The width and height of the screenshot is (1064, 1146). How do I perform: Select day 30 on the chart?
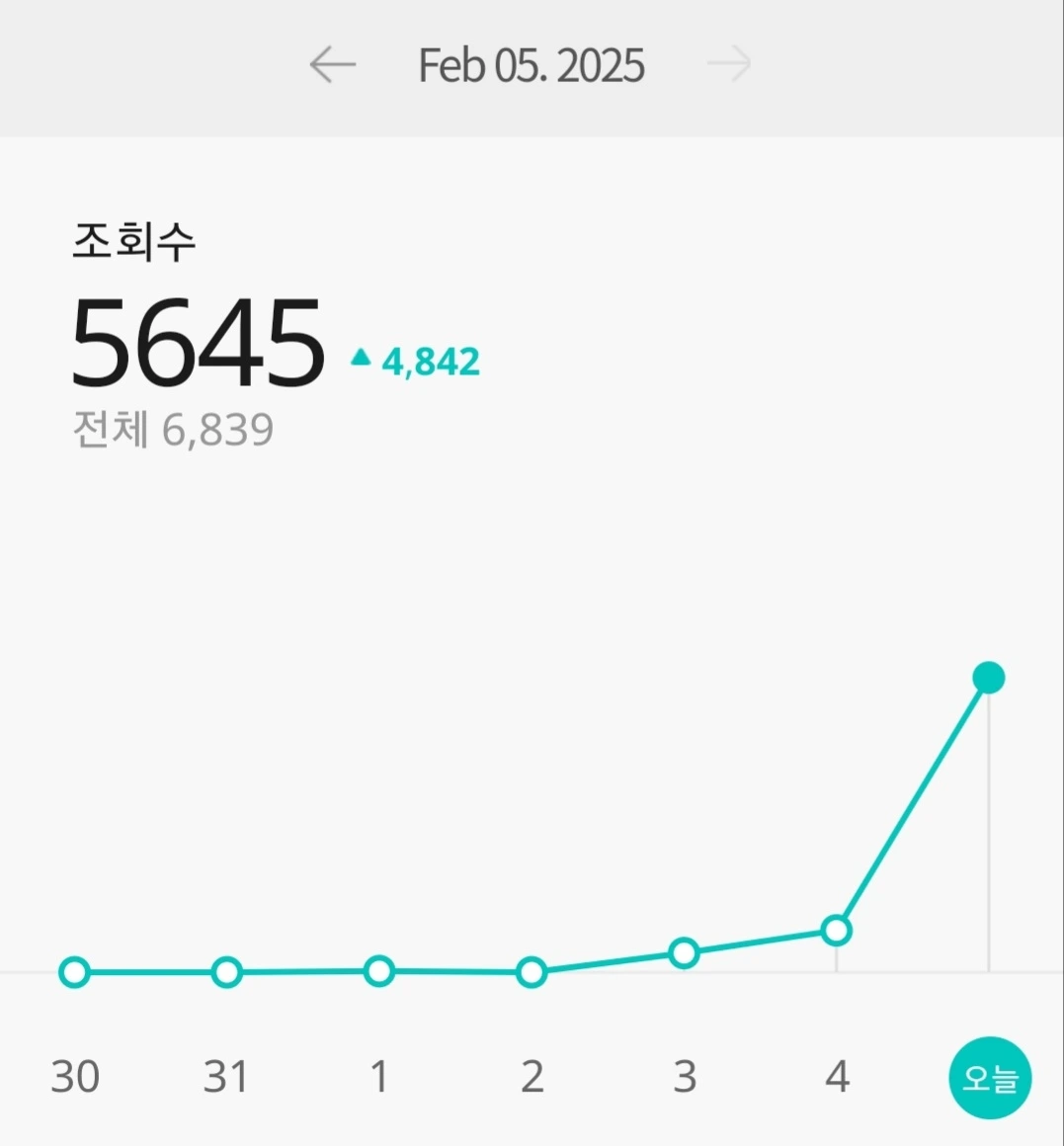tap(74, 1077)
